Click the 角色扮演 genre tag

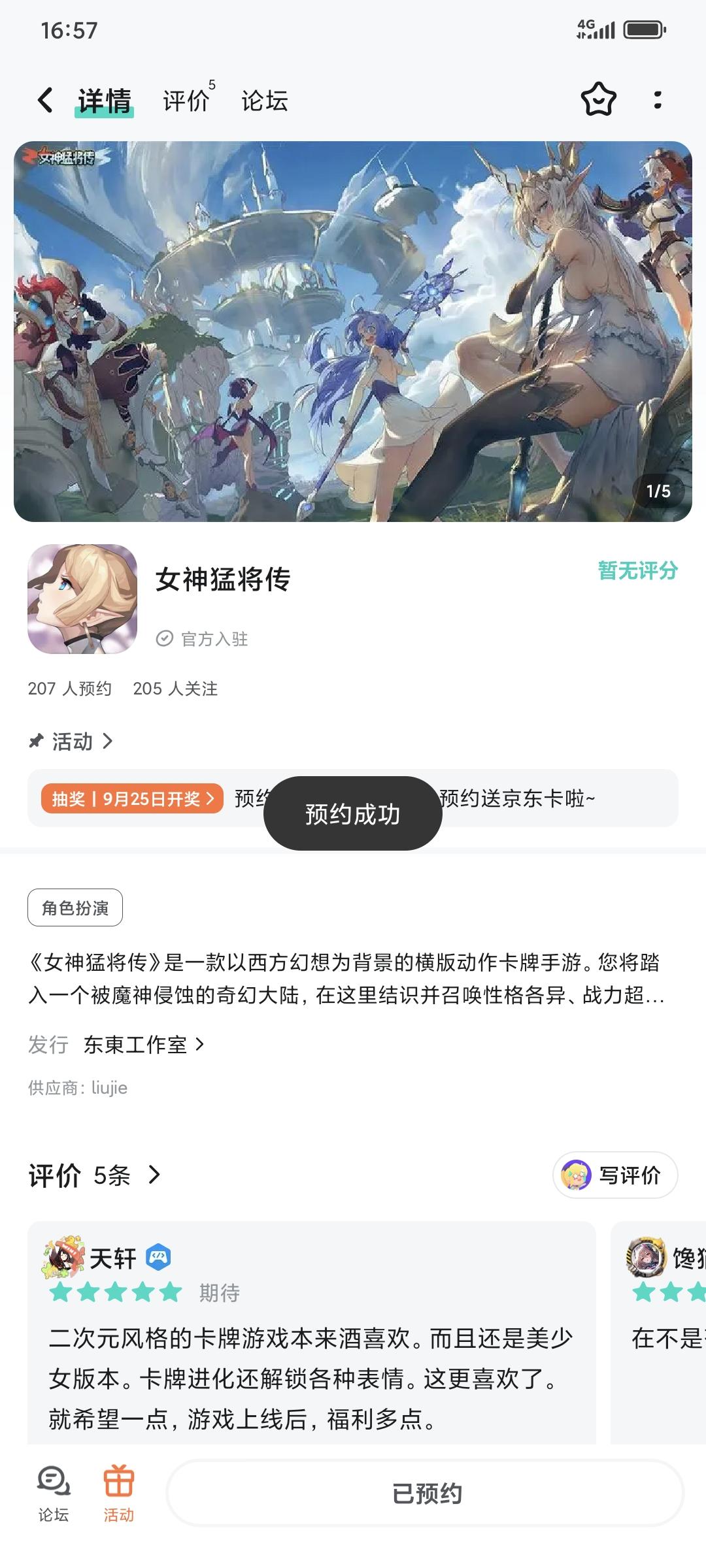74,906
